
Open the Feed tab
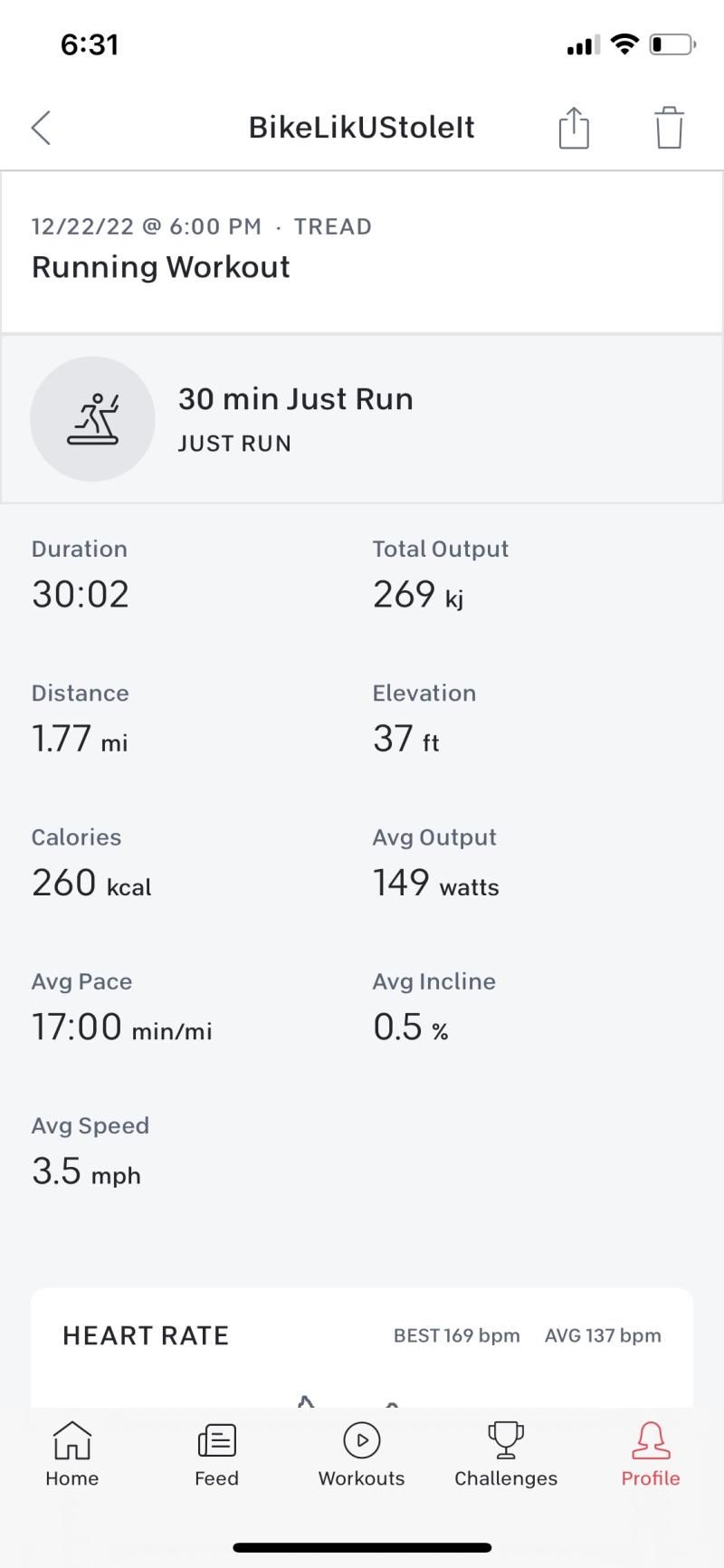216,1454
